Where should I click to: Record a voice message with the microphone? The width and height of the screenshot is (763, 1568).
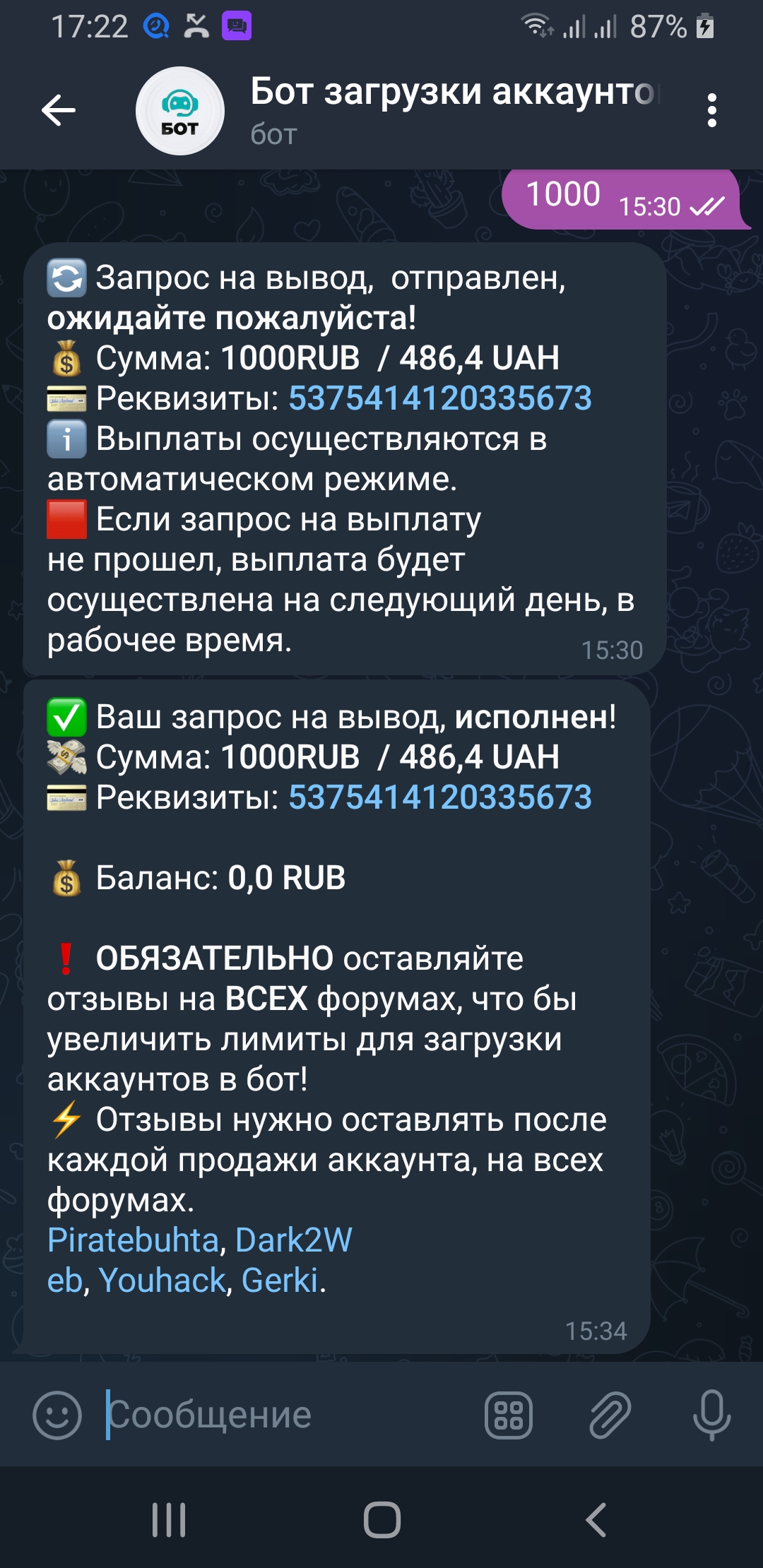[x=711, y=1415]
